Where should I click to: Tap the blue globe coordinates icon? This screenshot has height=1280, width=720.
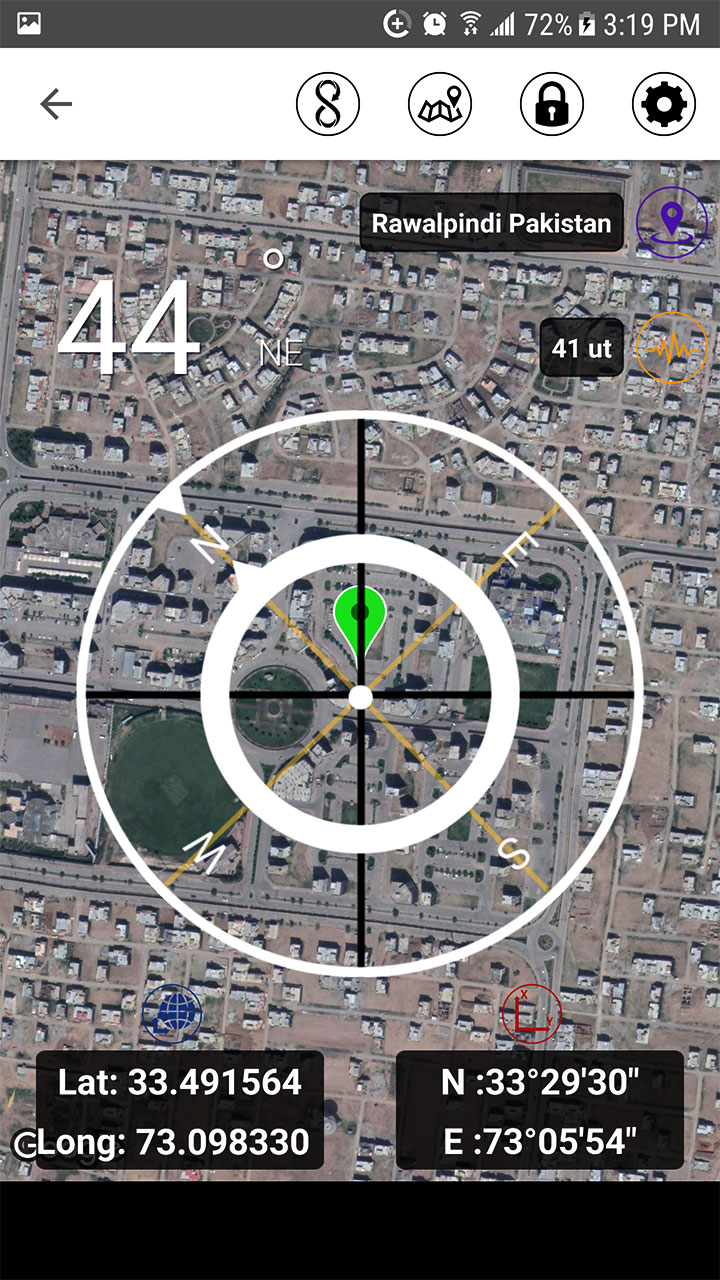point(172,1013)
